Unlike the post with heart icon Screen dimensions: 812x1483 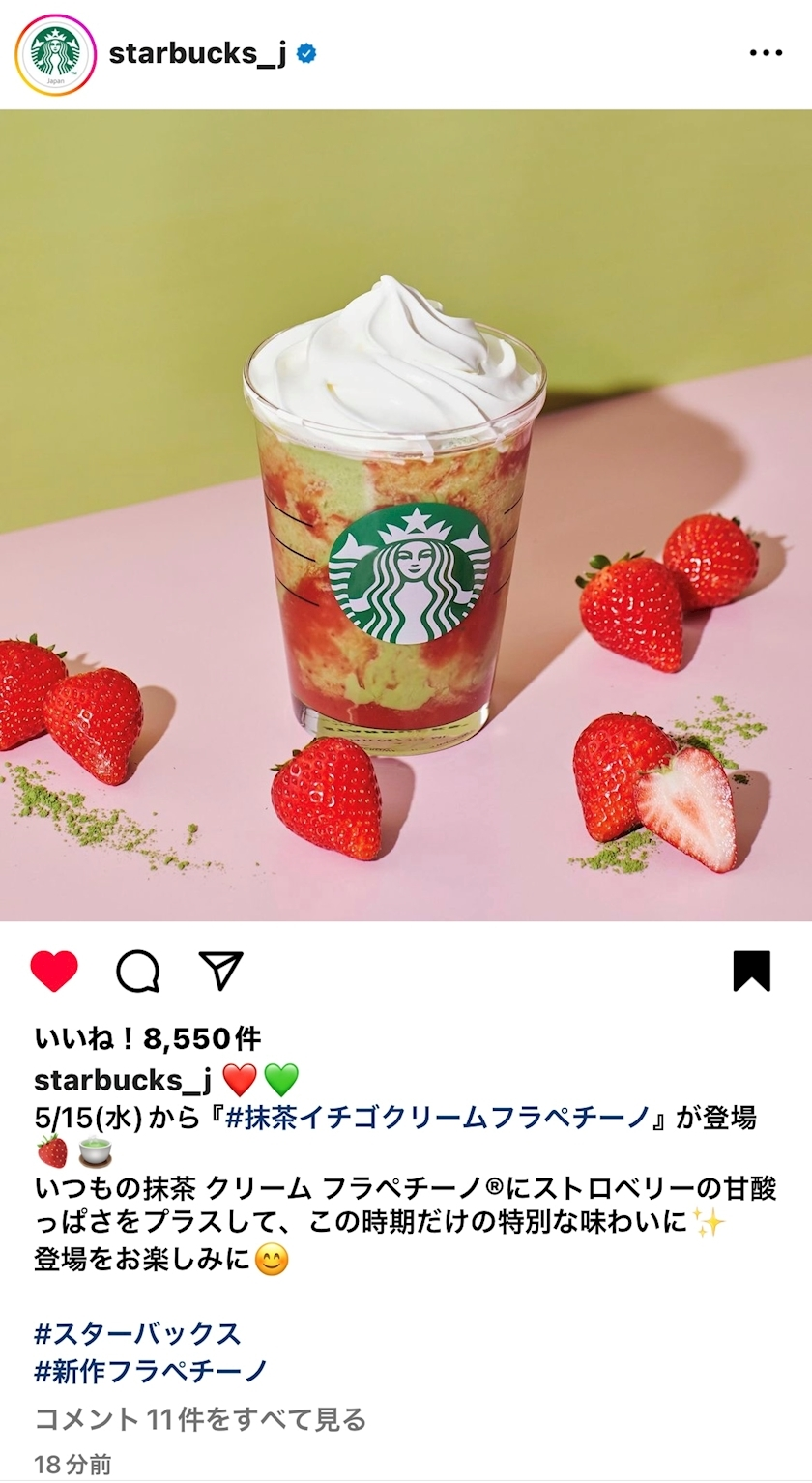54,971
